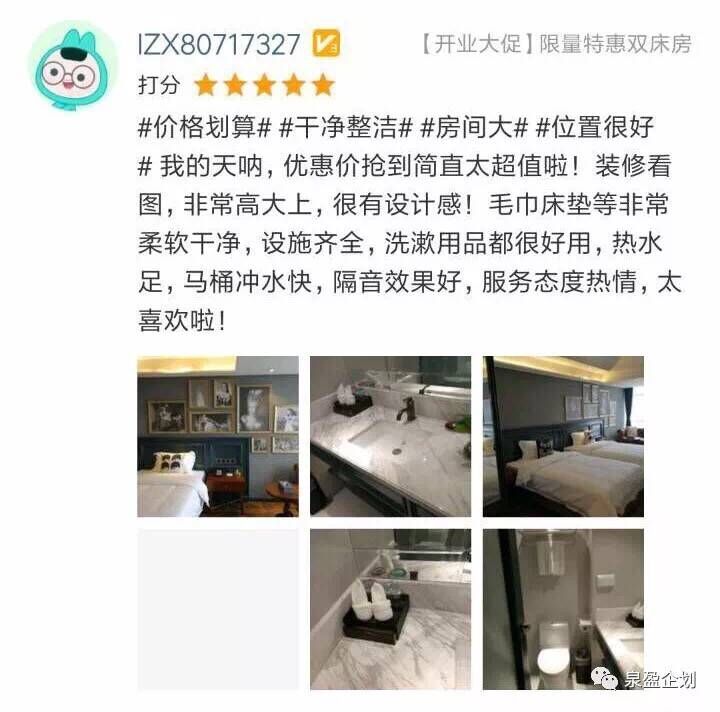The image size is (720, 712).
Task: Enlarge review photo of the twin beds
Action: coord(563,436)
